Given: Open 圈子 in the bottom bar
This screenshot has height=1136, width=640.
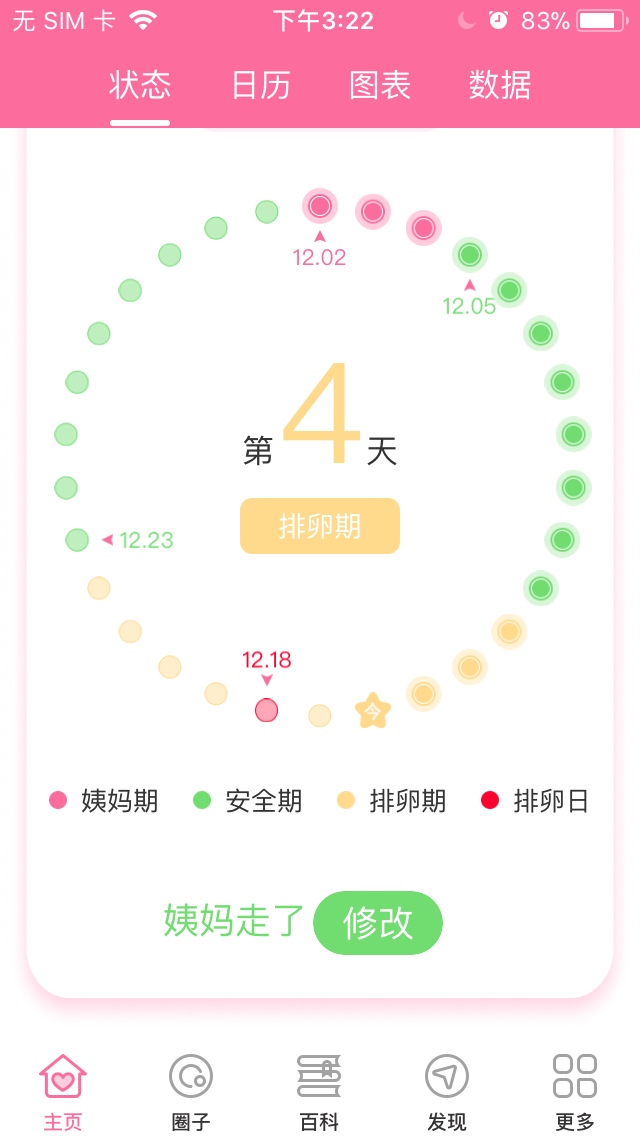Looking at the screenshot, I should (x=190, y=1091).
